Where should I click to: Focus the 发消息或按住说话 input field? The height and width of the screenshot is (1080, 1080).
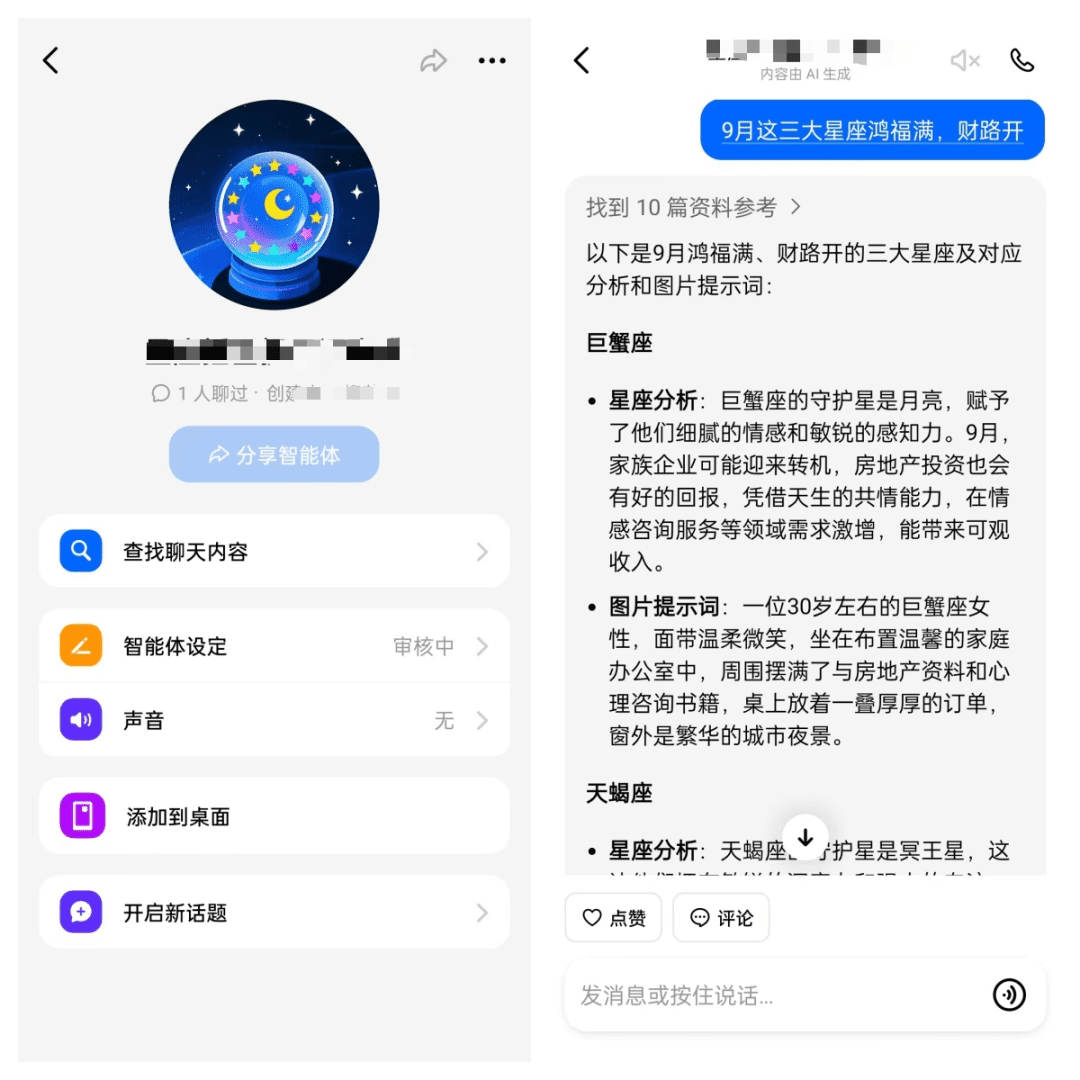click(x=770, y=995)
